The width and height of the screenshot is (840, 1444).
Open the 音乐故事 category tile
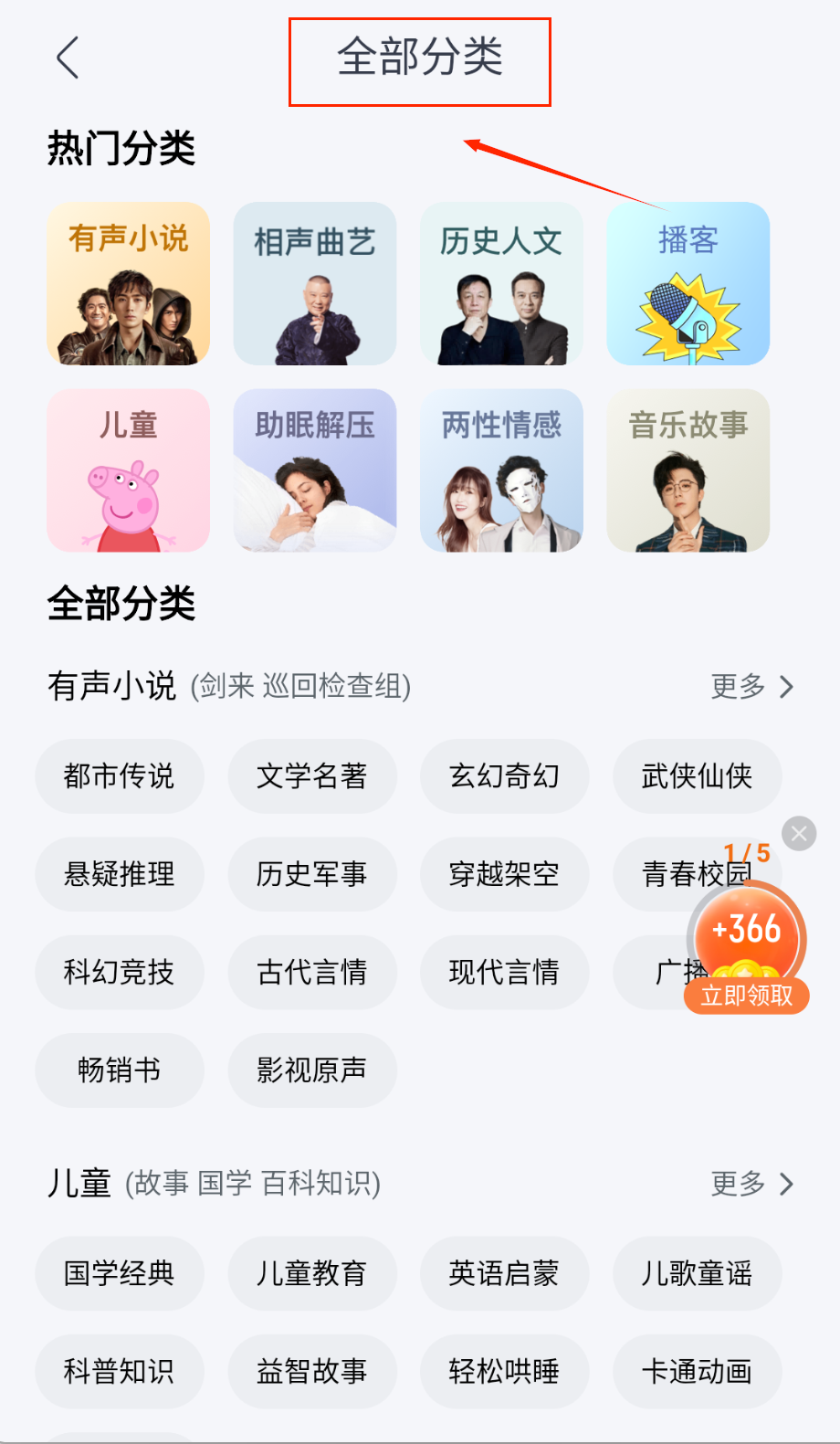(688, 470)
